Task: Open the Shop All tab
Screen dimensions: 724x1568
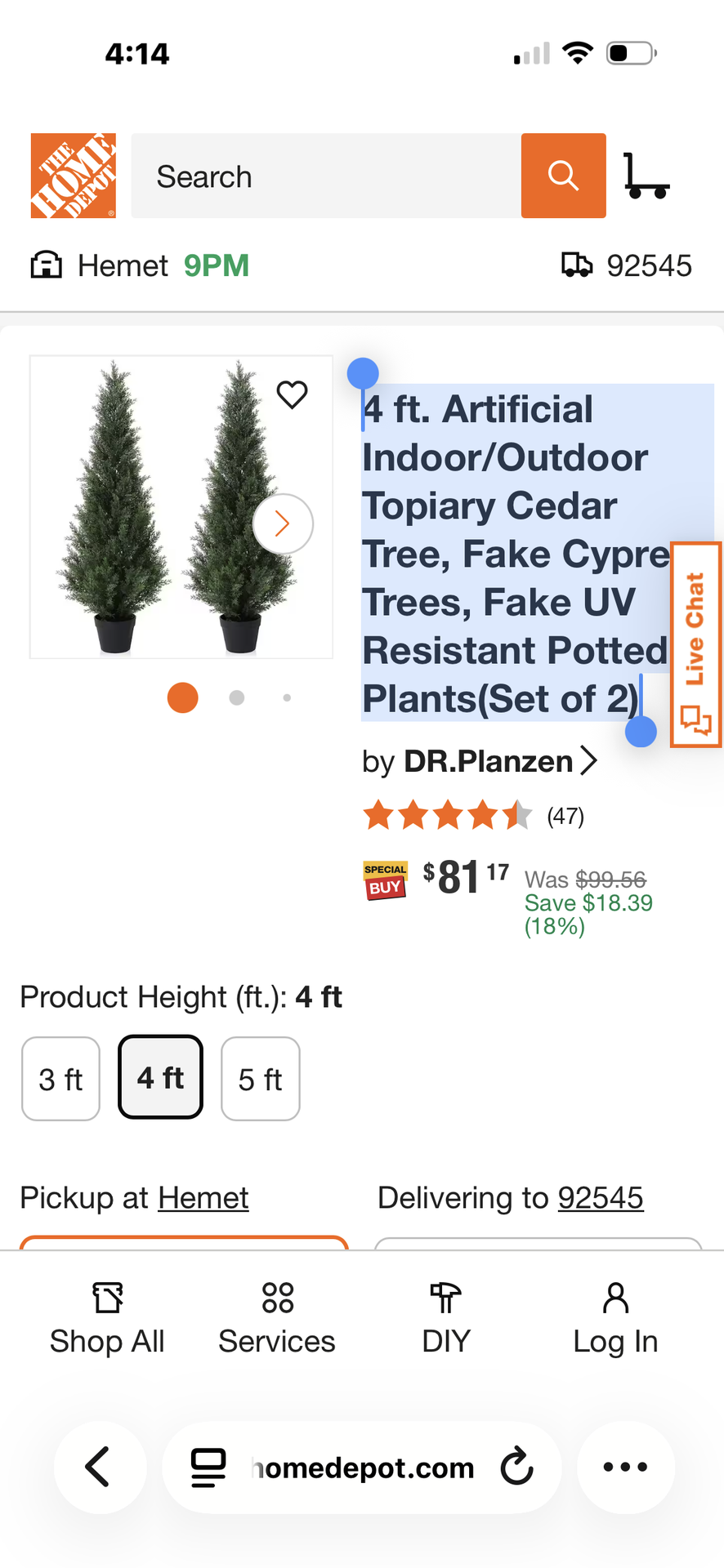Action: (x=107, y=1319)
